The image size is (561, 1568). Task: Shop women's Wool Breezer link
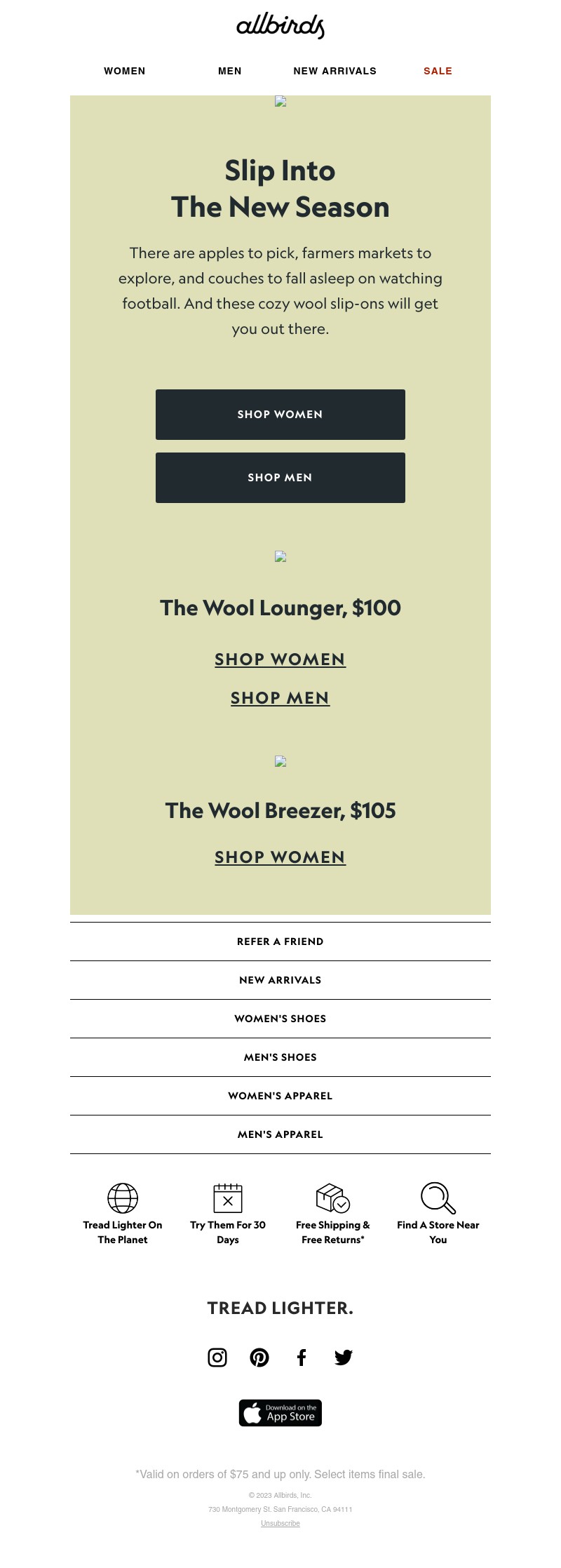(x=280, y=857)
